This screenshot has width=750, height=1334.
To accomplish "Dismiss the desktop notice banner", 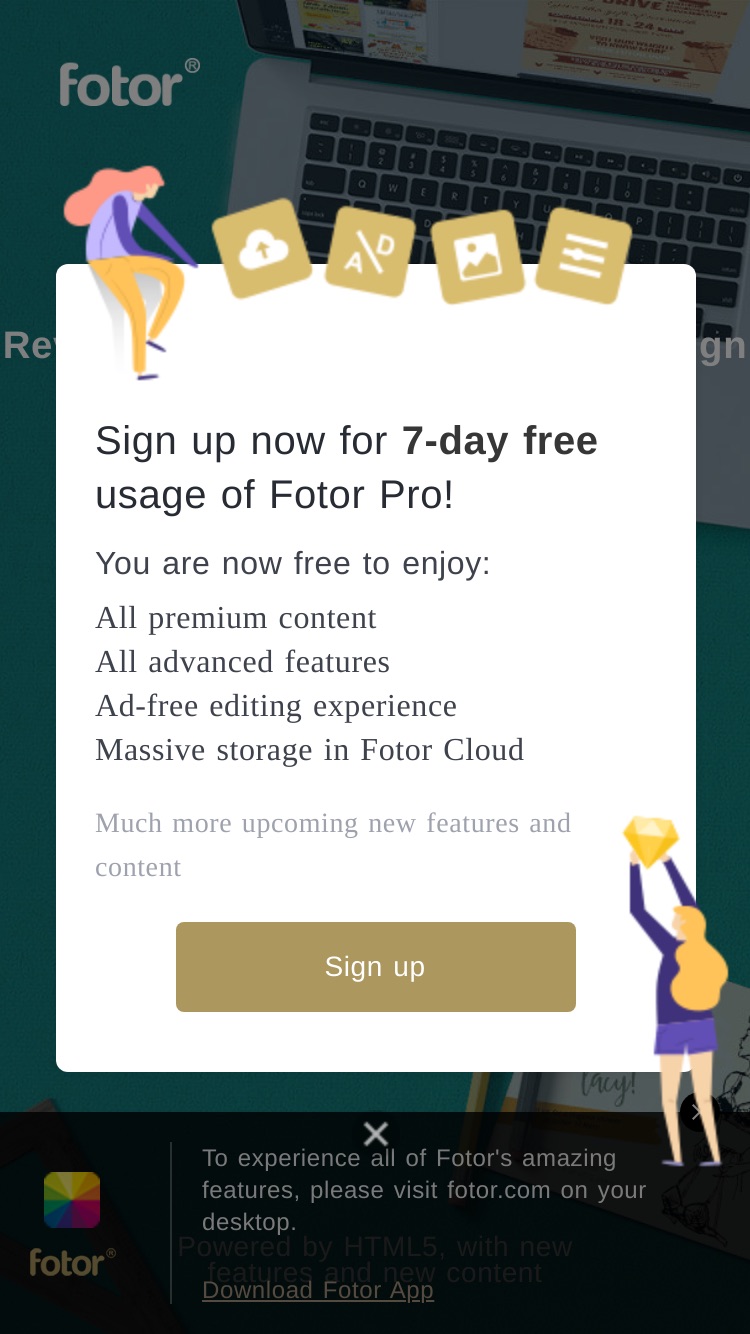I will pos(376,1133).
